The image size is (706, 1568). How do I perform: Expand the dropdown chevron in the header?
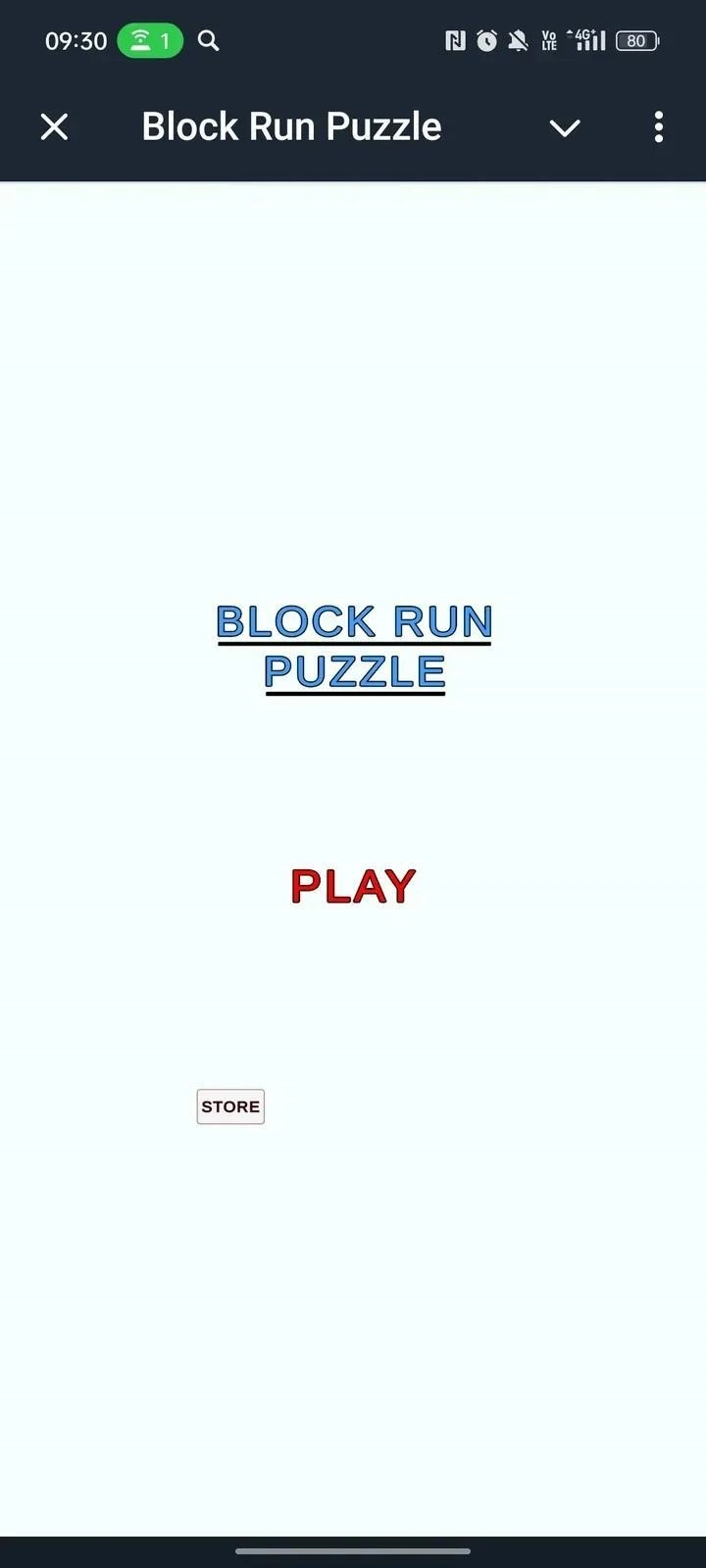click(565, 127)
